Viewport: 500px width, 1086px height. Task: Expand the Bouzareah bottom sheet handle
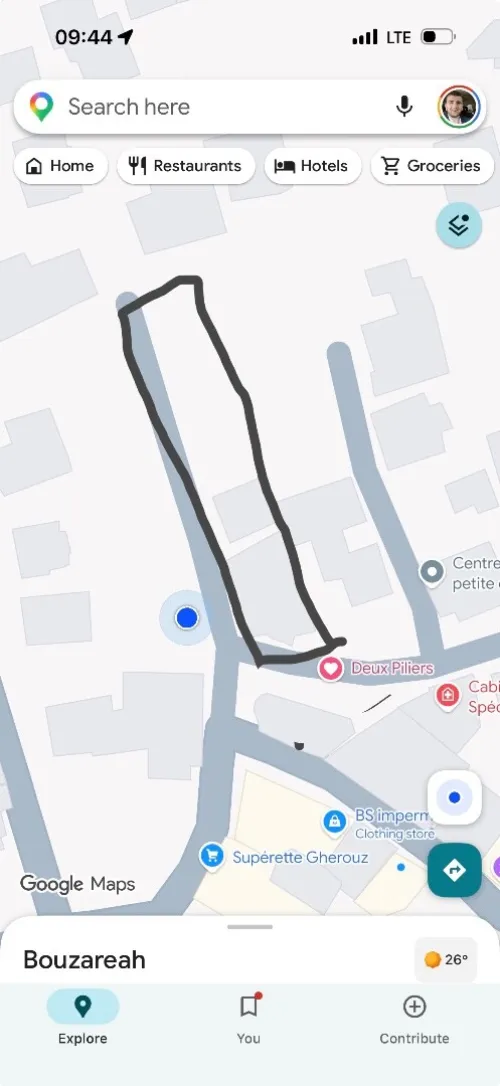249,927
